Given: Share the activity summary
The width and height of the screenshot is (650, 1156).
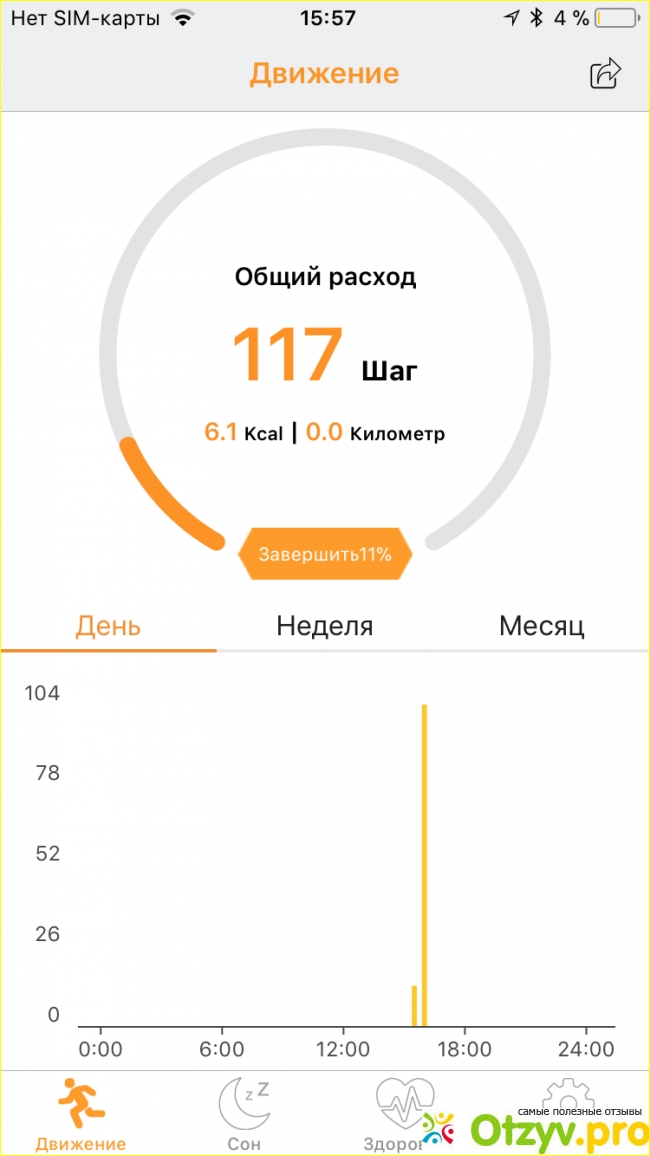Looking at the screenshot, I should pos(606,73).
